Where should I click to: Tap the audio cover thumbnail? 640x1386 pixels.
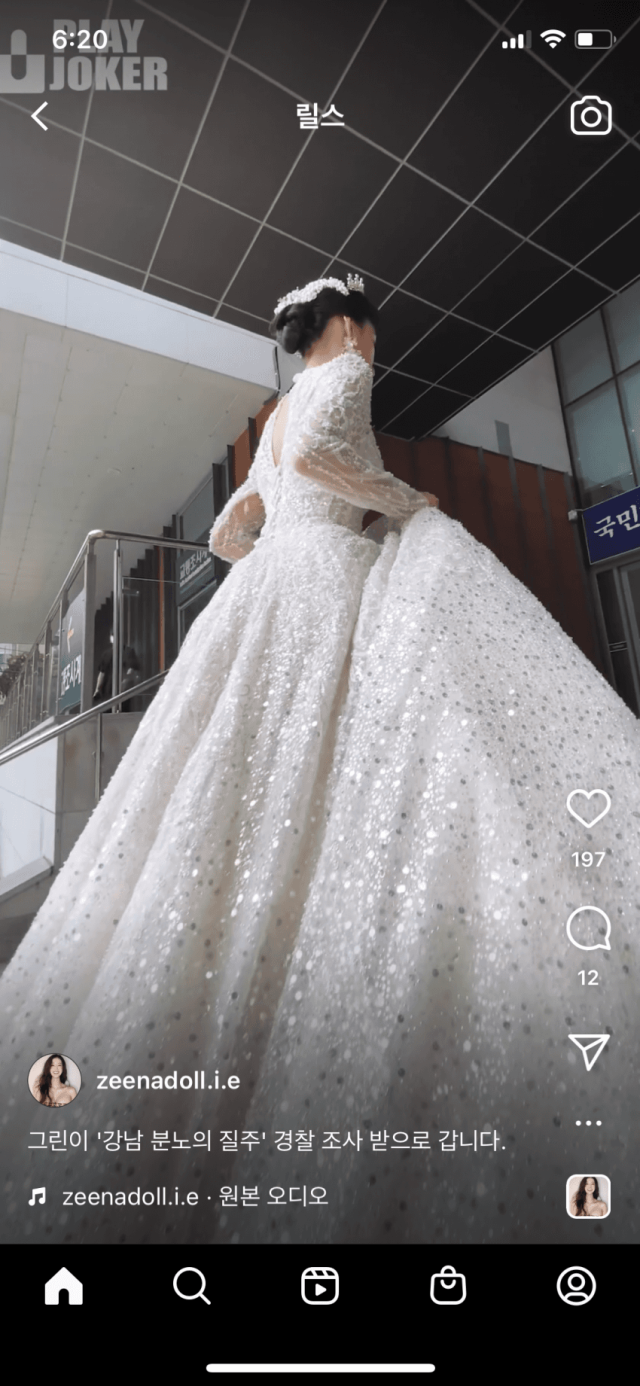pos(588,1196)
